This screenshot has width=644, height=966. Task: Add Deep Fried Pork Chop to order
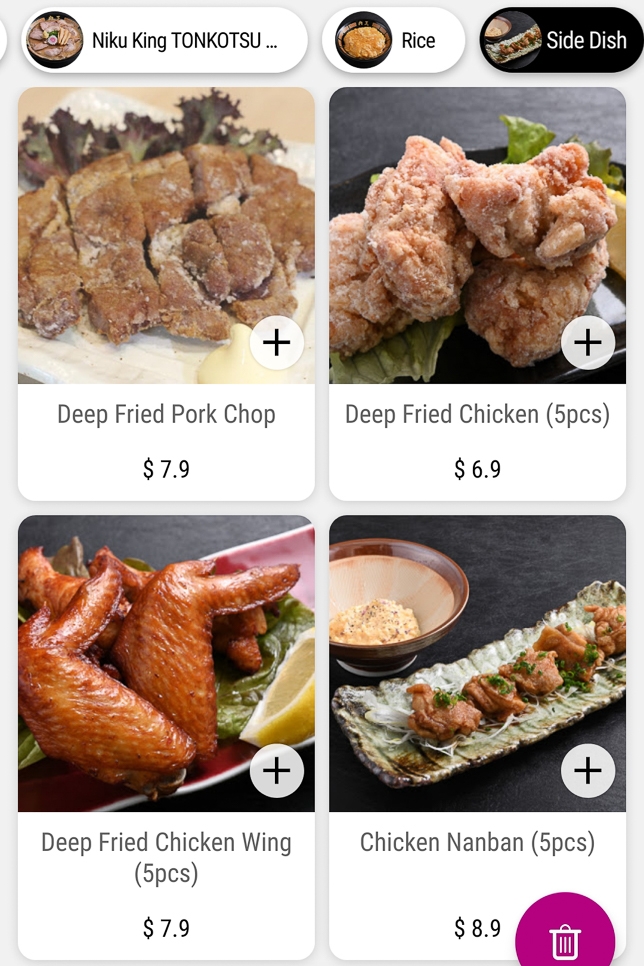(276, 343)
